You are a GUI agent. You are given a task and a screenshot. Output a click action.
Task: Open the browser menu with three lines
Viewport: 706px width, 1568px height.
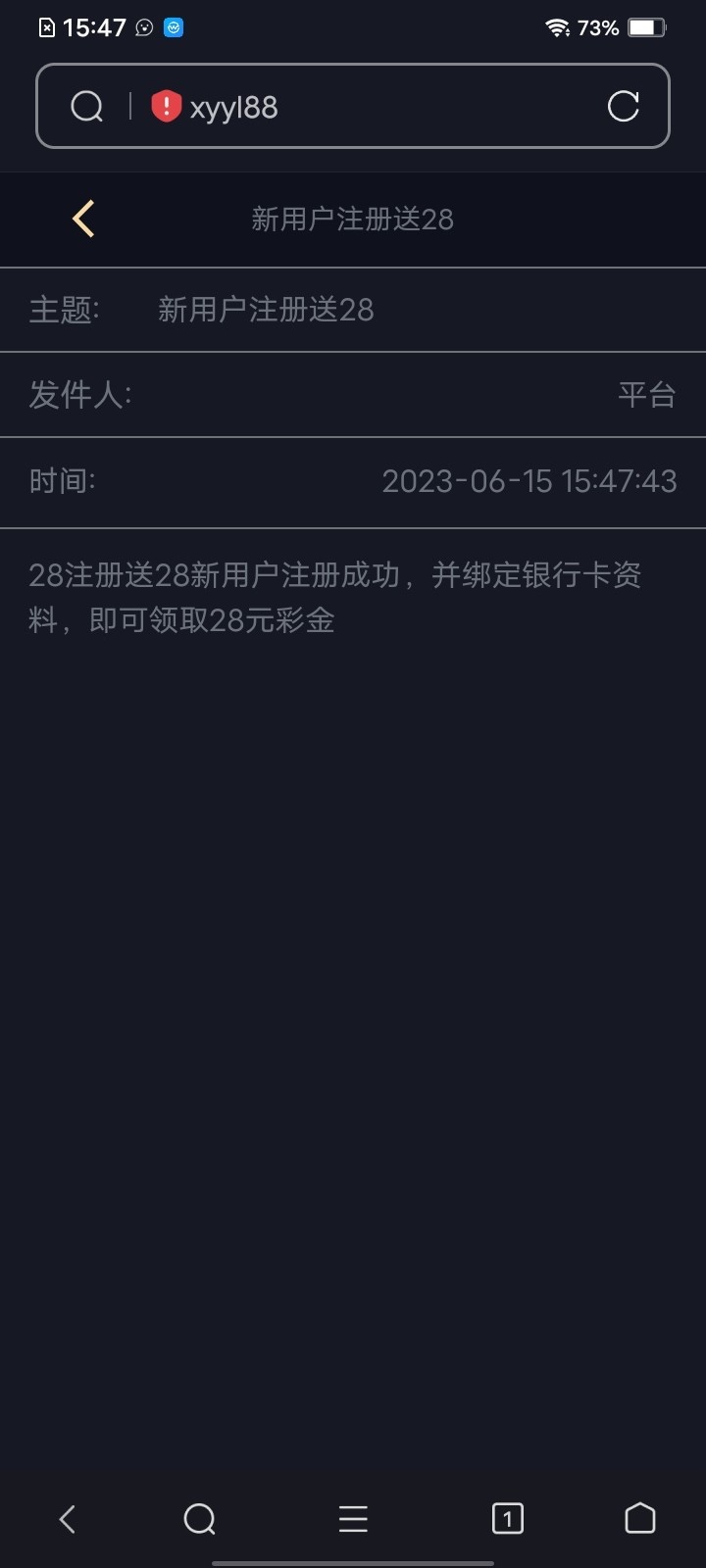[x=353, y=1519]
